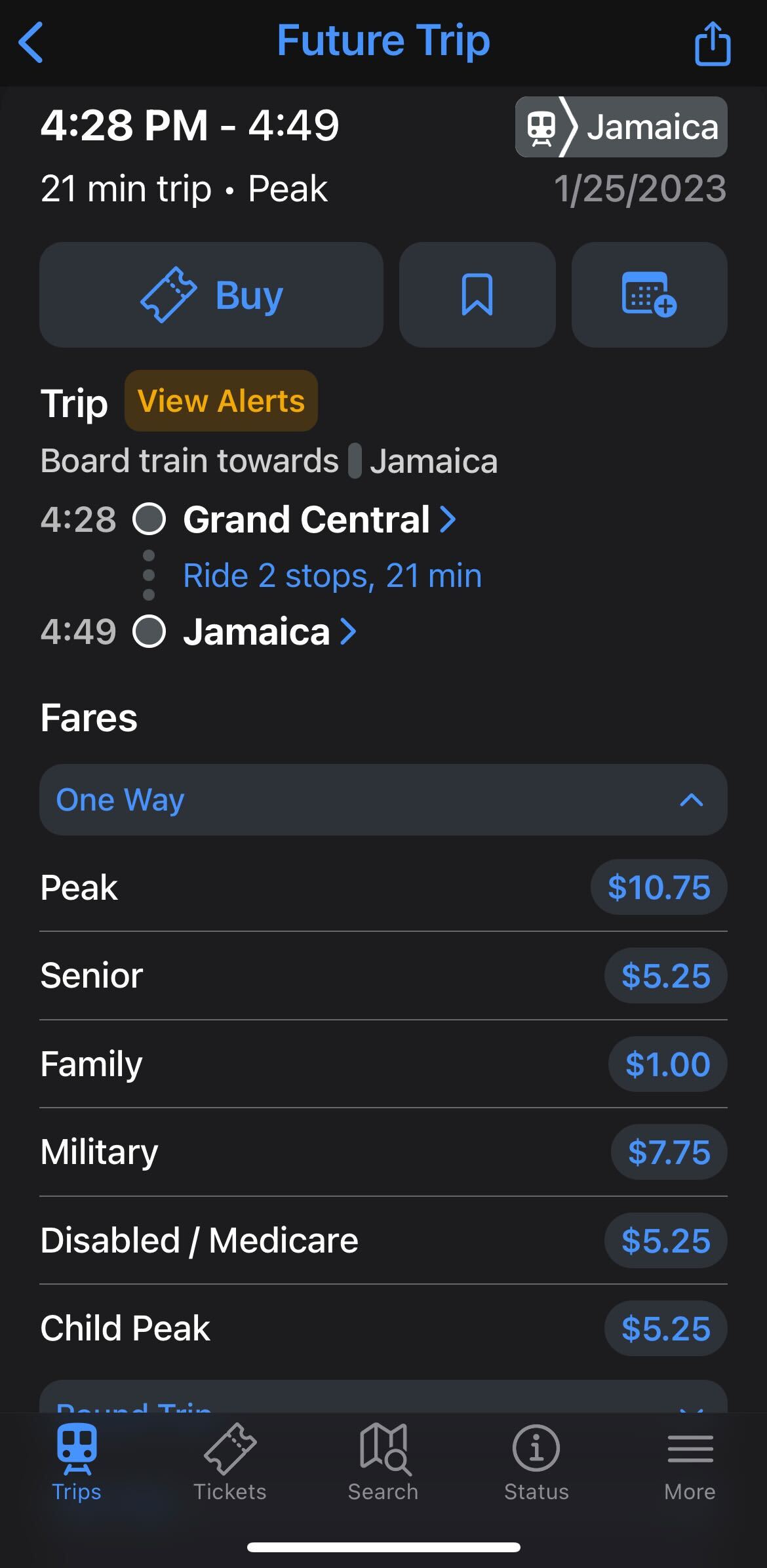This screenshot has height=1568, width=767.
Task: Pick the Military $7.75 fare
Action: click(668, 1152)
